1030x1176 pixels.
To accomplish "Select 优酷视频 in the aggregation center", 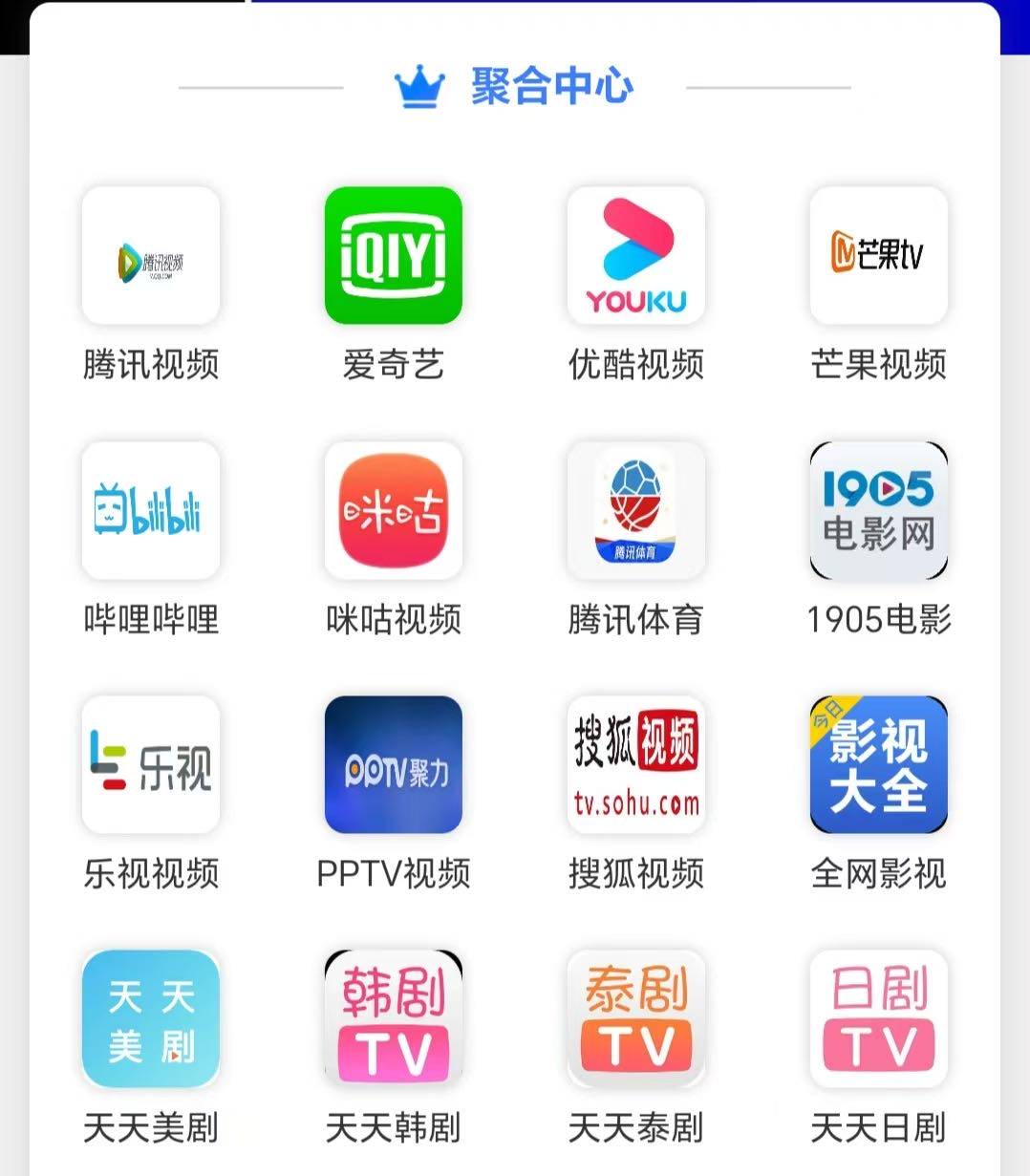I will click(x=636, y=256).
